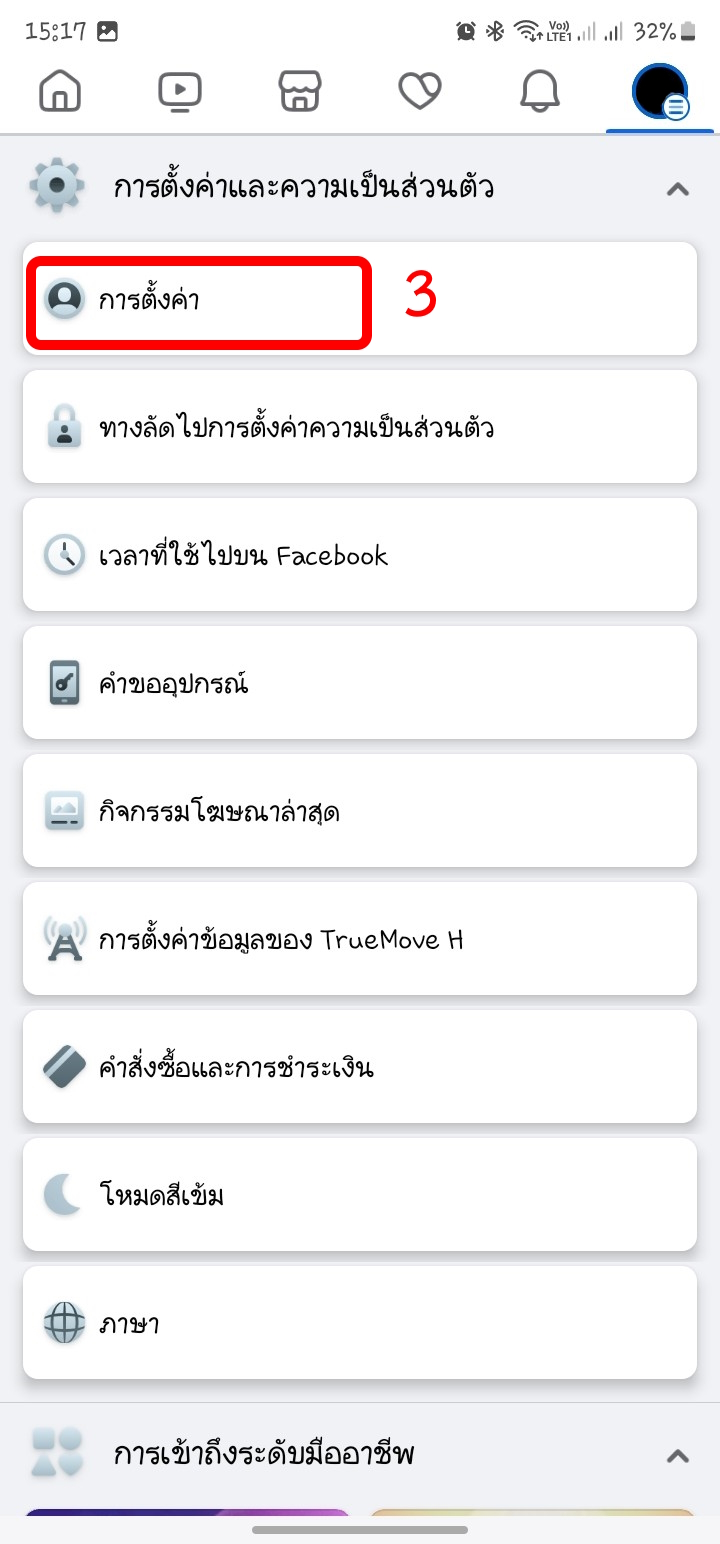Image resolution: width=720 pixels, height=1544 pixels.
Task: Collapse the การเข้าถึงระดับมืออาชีพ section
Action: click(678, 1455)
